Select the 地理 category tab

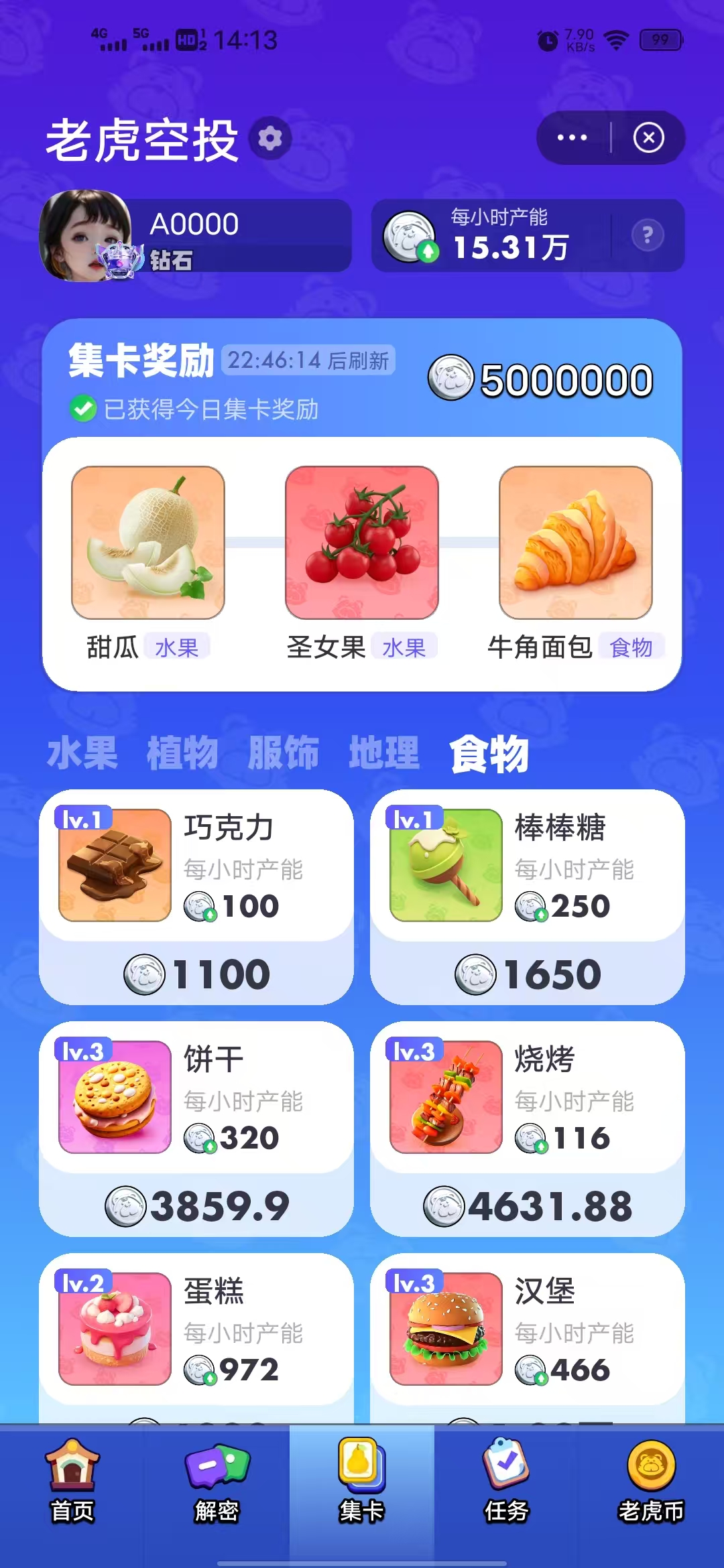click(384, 753)
